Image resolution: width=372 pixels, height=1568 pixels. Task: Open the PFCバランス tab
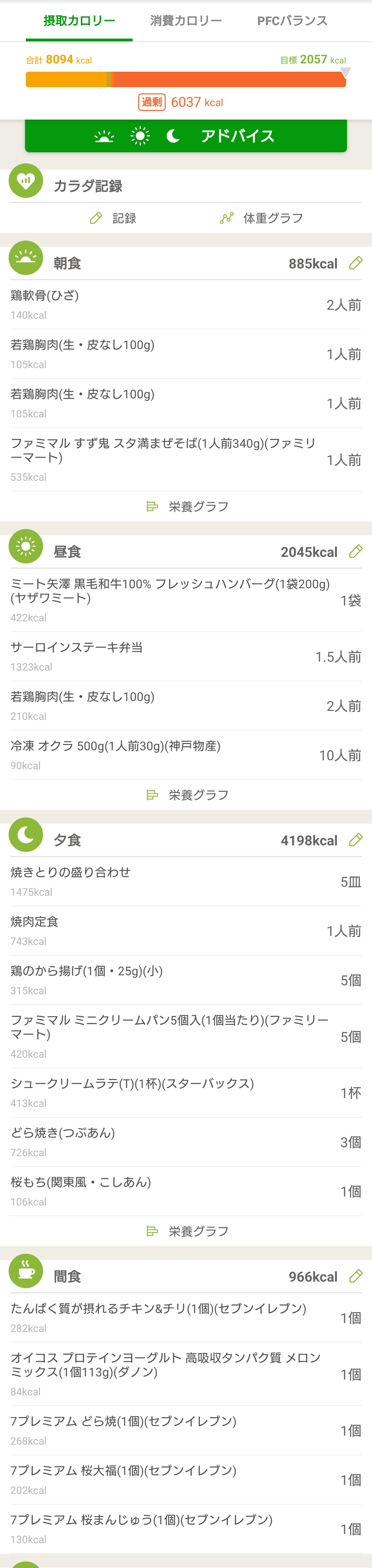pos(292,21)
